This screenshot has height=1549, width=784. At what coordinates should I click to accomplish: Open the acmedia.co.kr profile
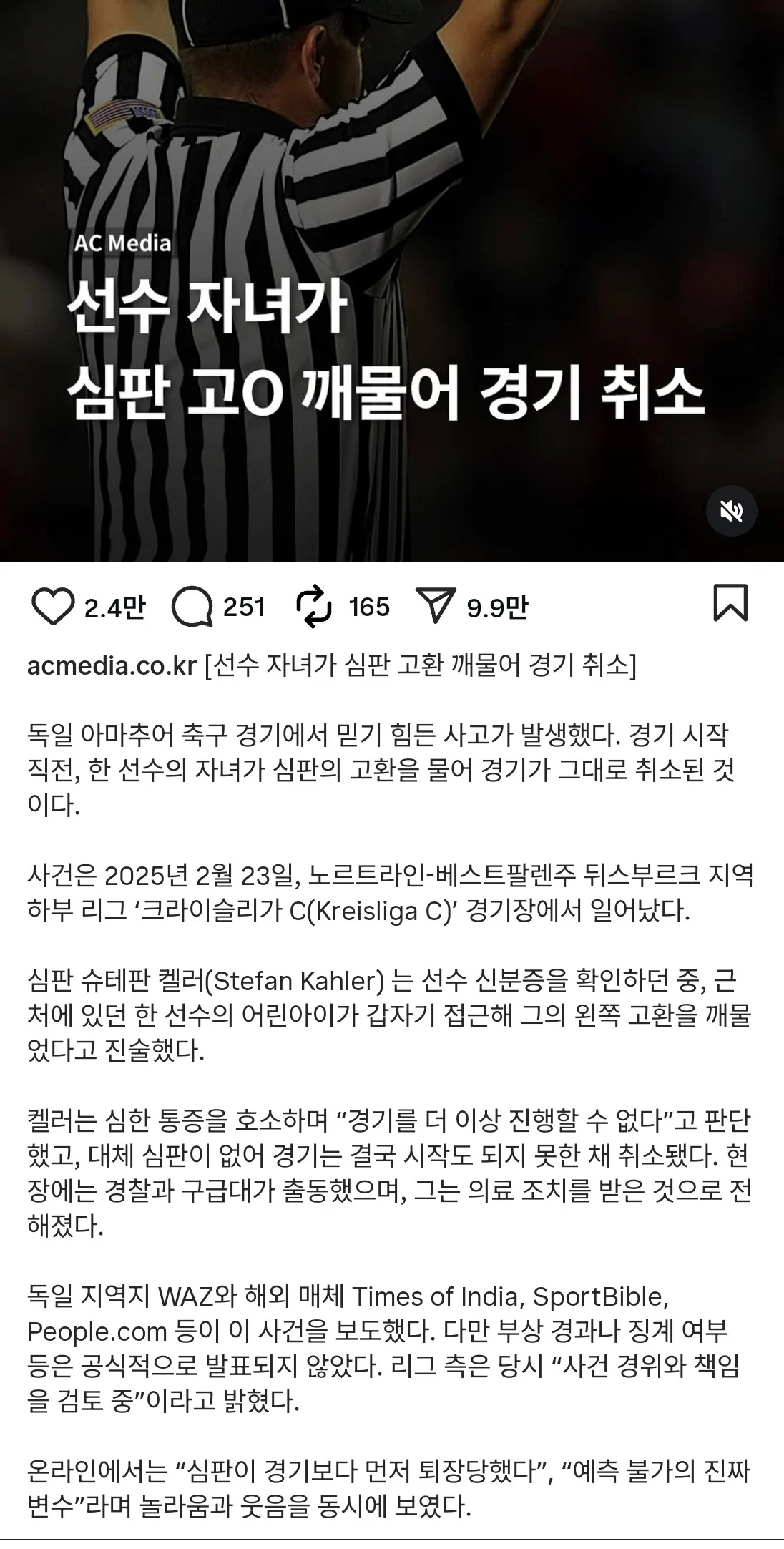pyautogui.click(x=112, y=666)
